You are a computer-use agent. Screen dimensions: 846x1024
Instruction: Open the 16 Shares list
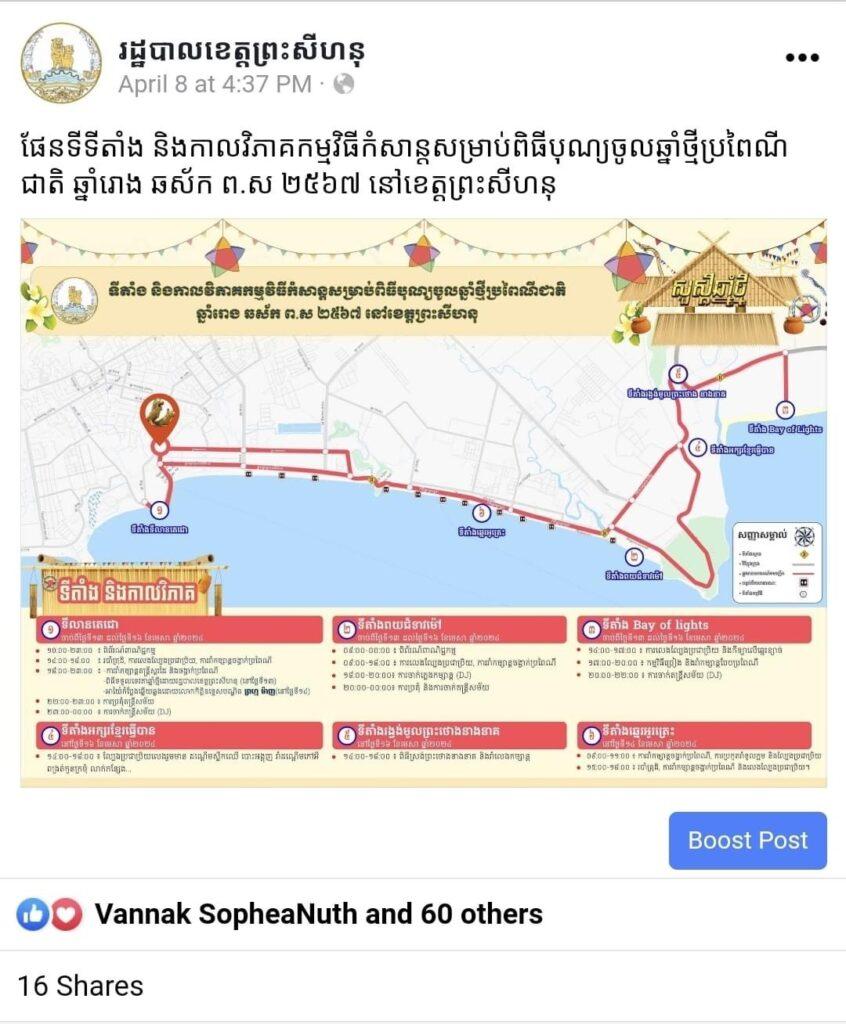(80, 985)
